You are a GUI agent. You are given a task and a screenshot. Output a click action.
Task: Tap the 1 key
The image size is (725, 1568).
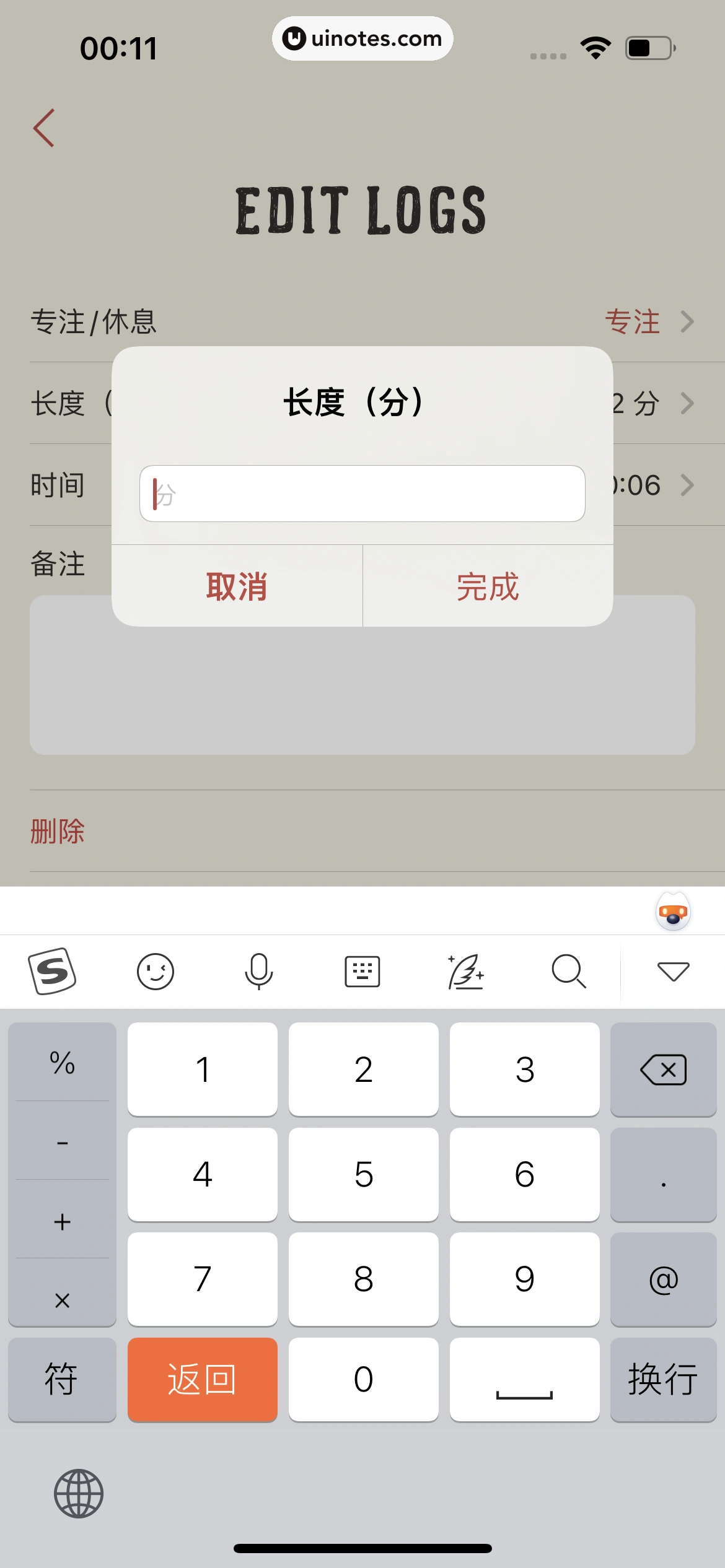(202, 1069)
